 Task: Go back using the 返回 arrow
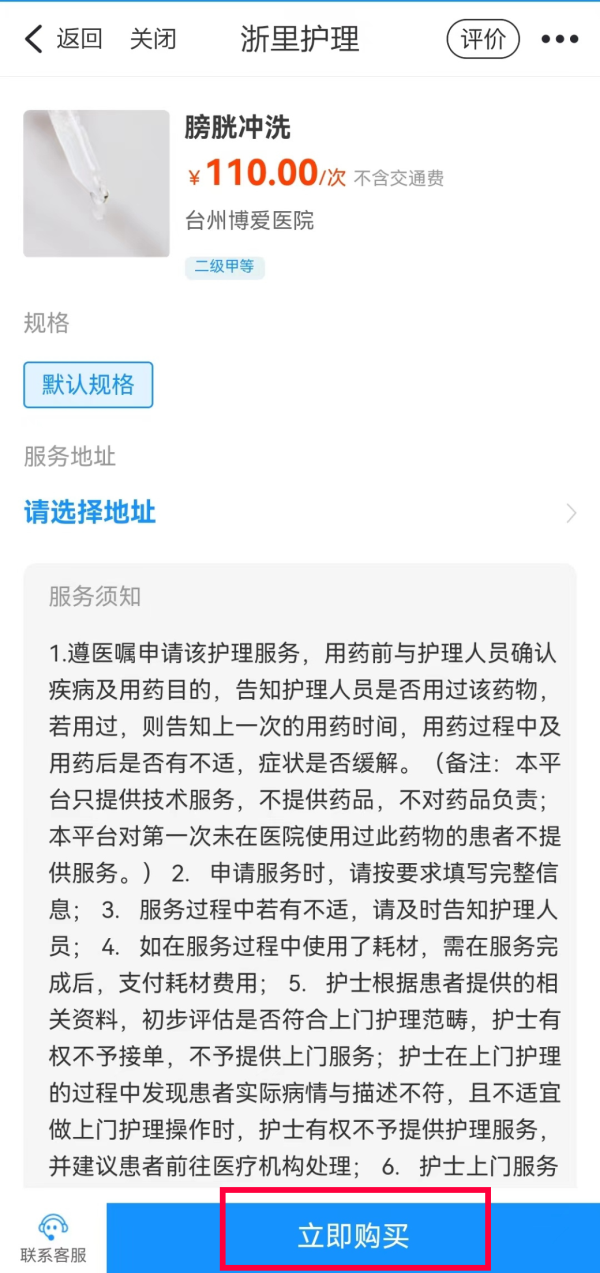point(62,40)
